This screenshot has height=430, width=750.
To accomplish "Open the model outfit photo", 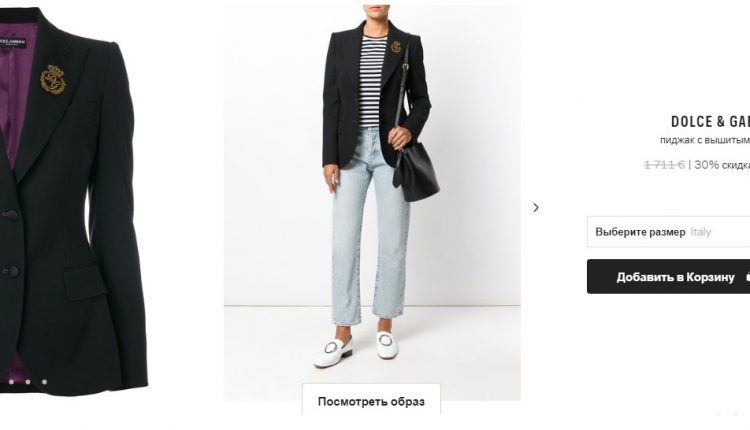I will click(372, 202).
